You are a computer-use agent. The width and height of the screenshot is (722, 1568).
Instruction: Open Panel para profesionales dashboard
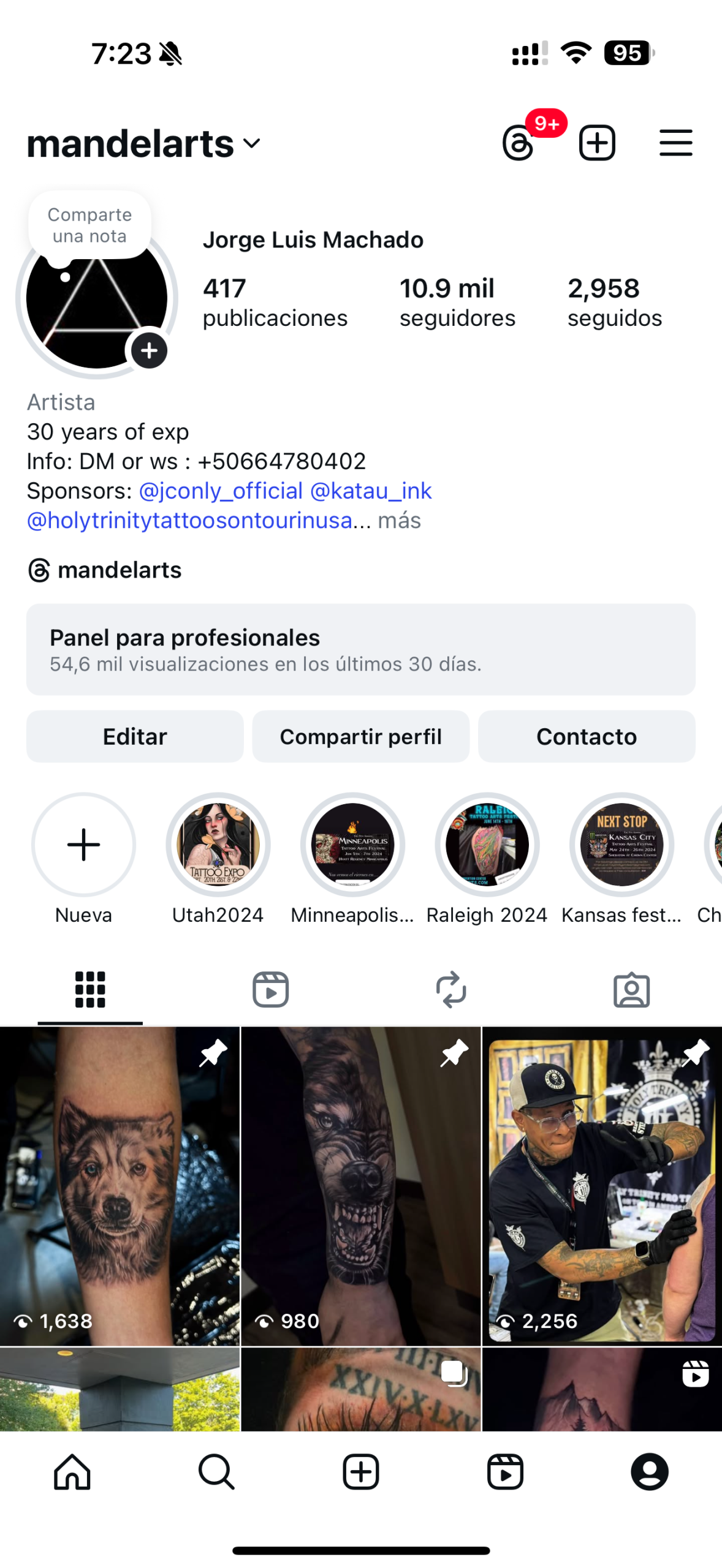point(360,649)
